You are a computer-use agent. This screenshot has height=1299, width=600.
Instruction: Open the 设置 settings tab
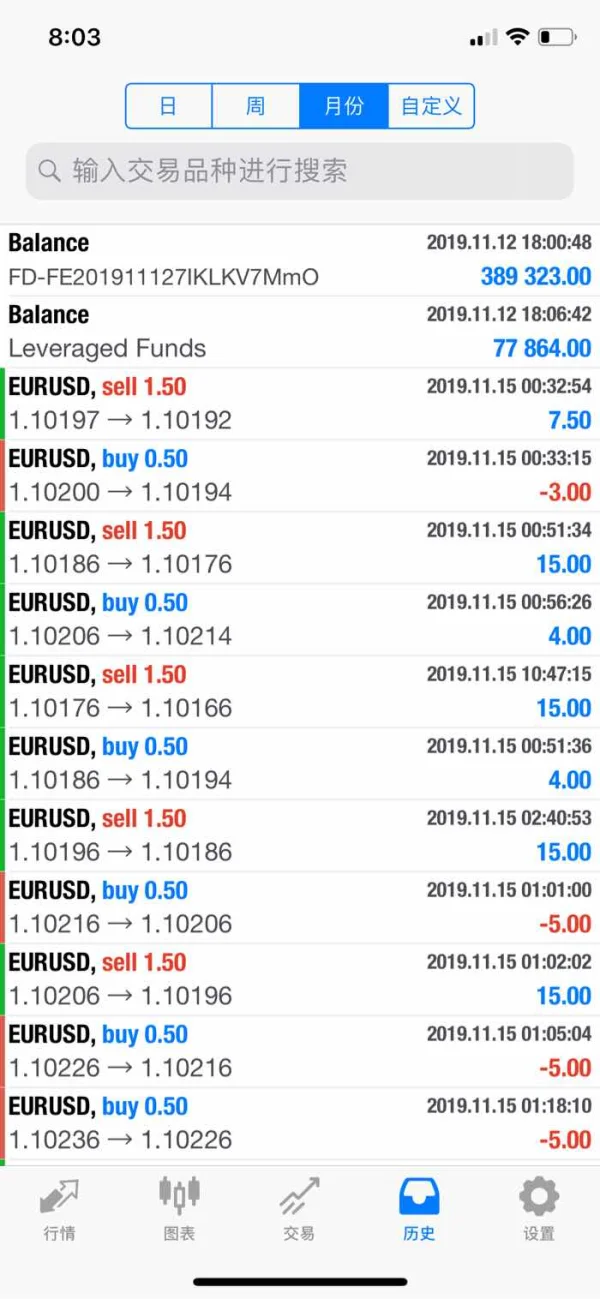click(x=539, y=1208)
